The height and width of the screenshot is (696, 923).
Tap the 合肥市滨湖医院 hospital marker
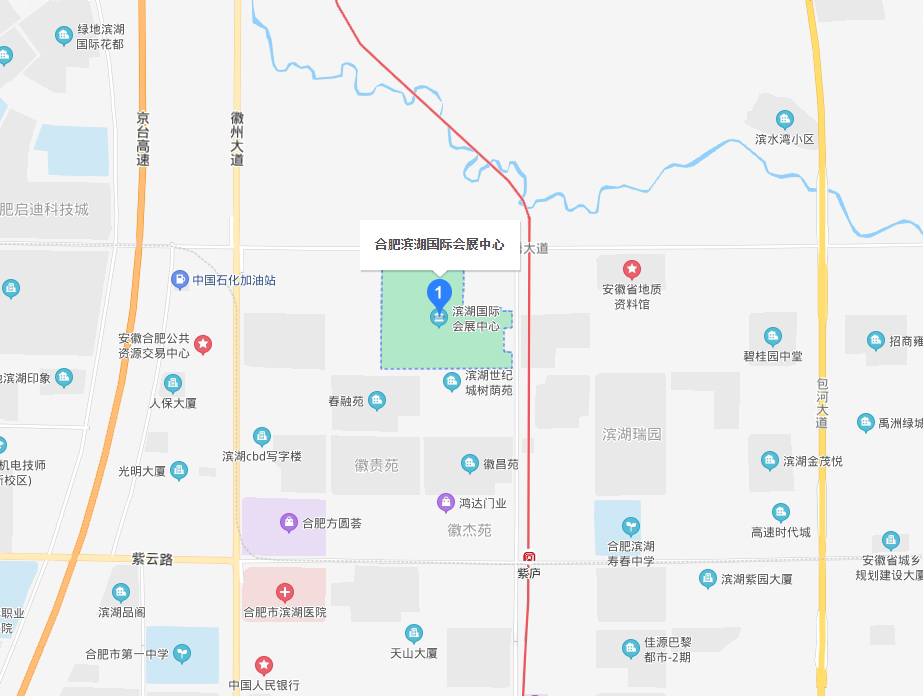tap(285, 592)
